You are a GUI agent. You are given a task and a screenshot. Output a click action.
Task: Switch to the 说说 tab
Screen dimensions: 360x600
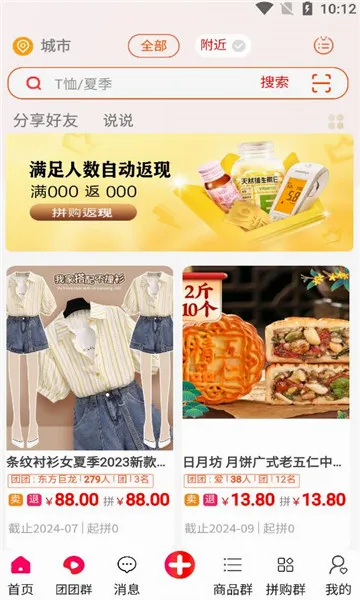click(x=118, y=121)
